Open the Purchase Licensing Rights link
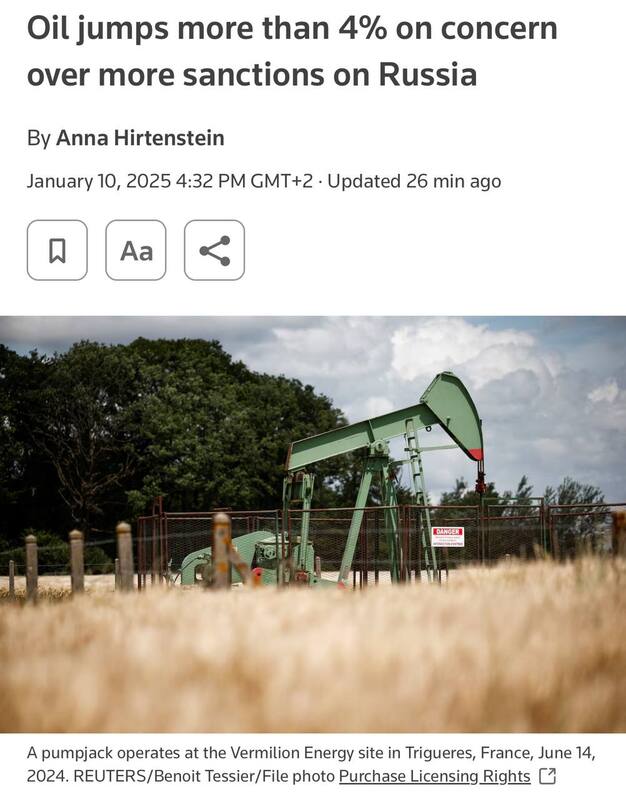Image resolution: width=626 pixels, height=800 pixels. click(435, 776)
